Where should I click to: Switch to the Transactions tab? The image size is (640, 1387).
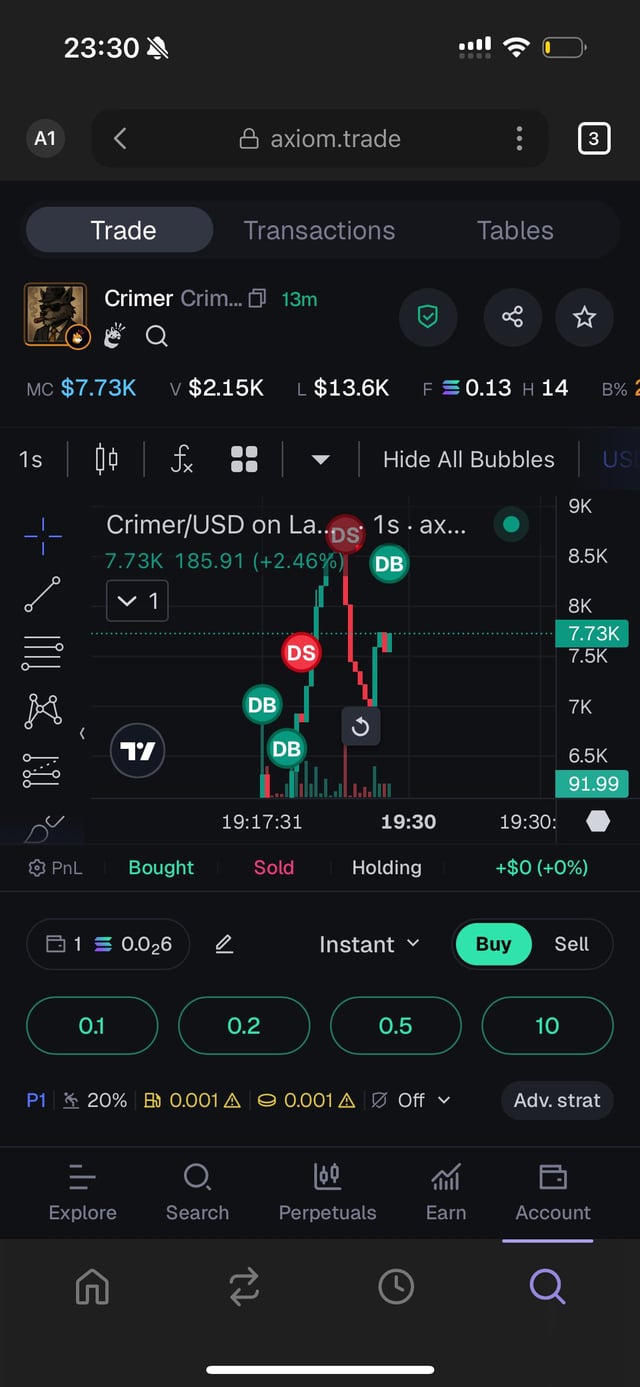[319, 231]
